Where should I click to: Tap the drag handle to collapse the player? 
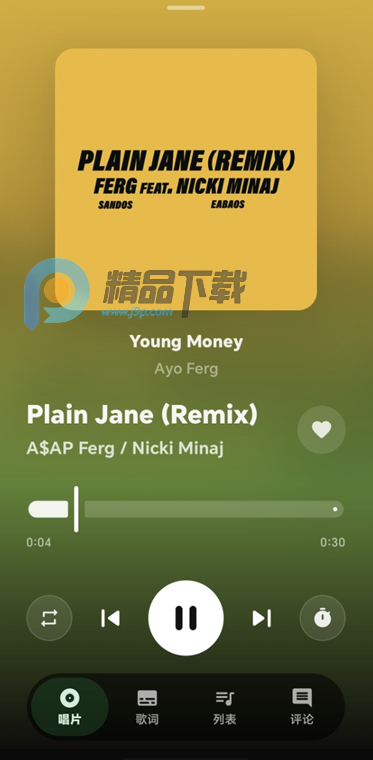pos(186,8)
